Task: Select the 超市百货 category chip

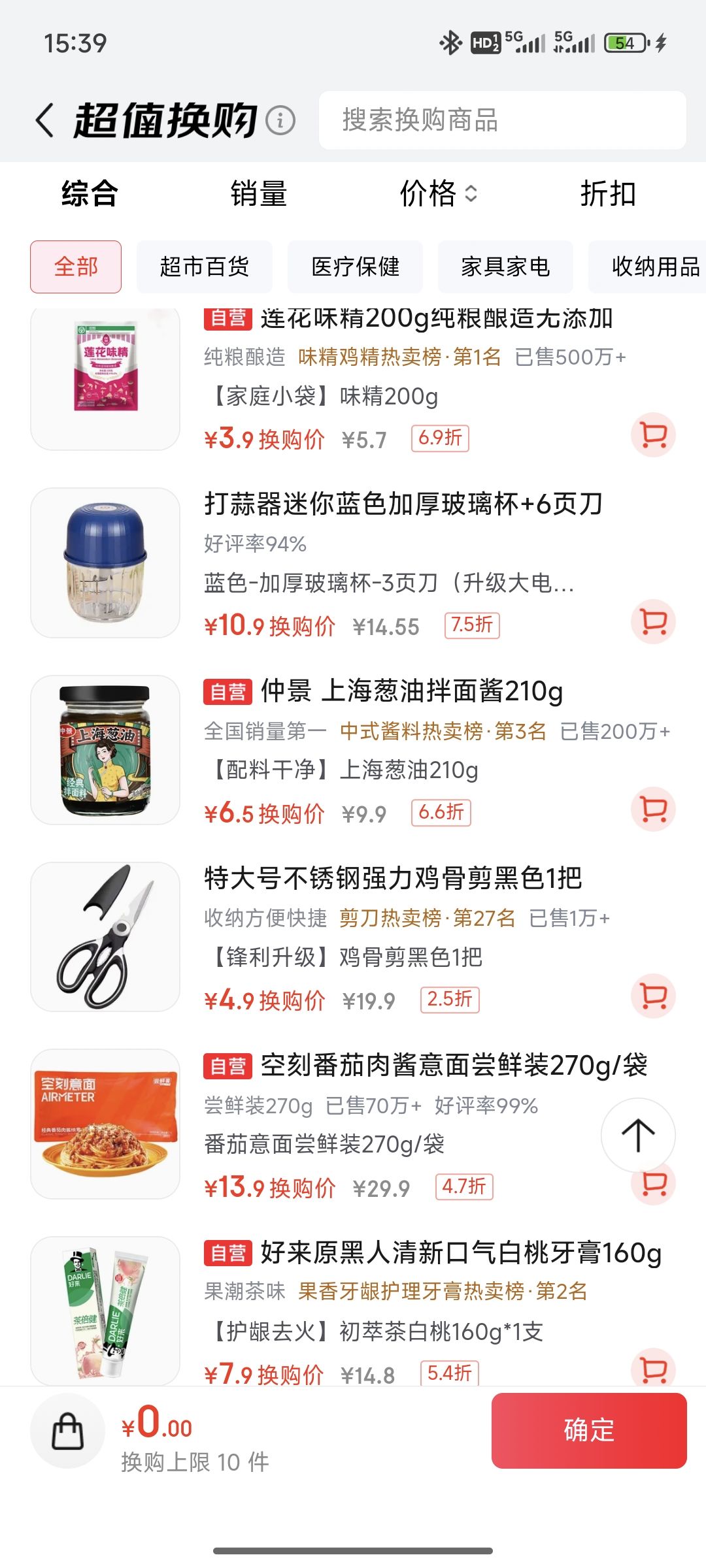Action: pos(205,267)
